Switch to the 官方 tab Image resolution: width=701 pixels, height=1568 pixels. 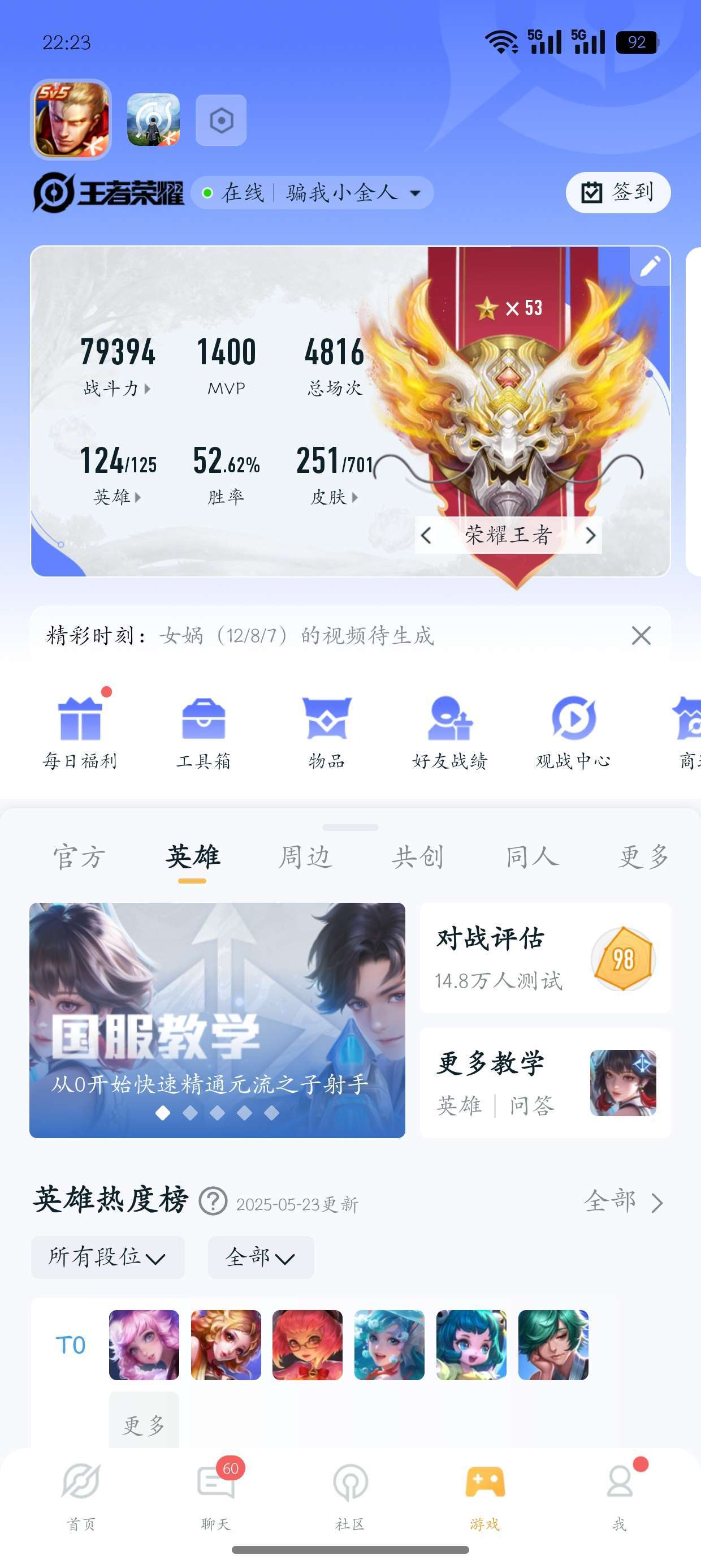point(79,857)
